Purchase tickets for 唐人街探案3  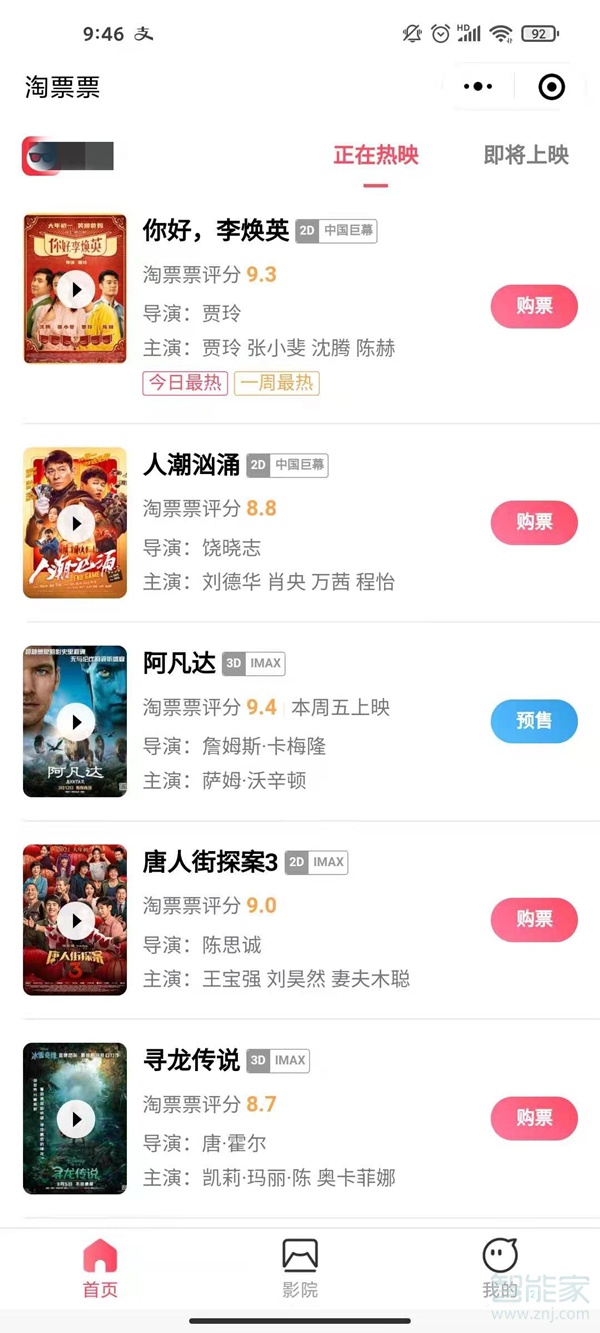point(534,920)
